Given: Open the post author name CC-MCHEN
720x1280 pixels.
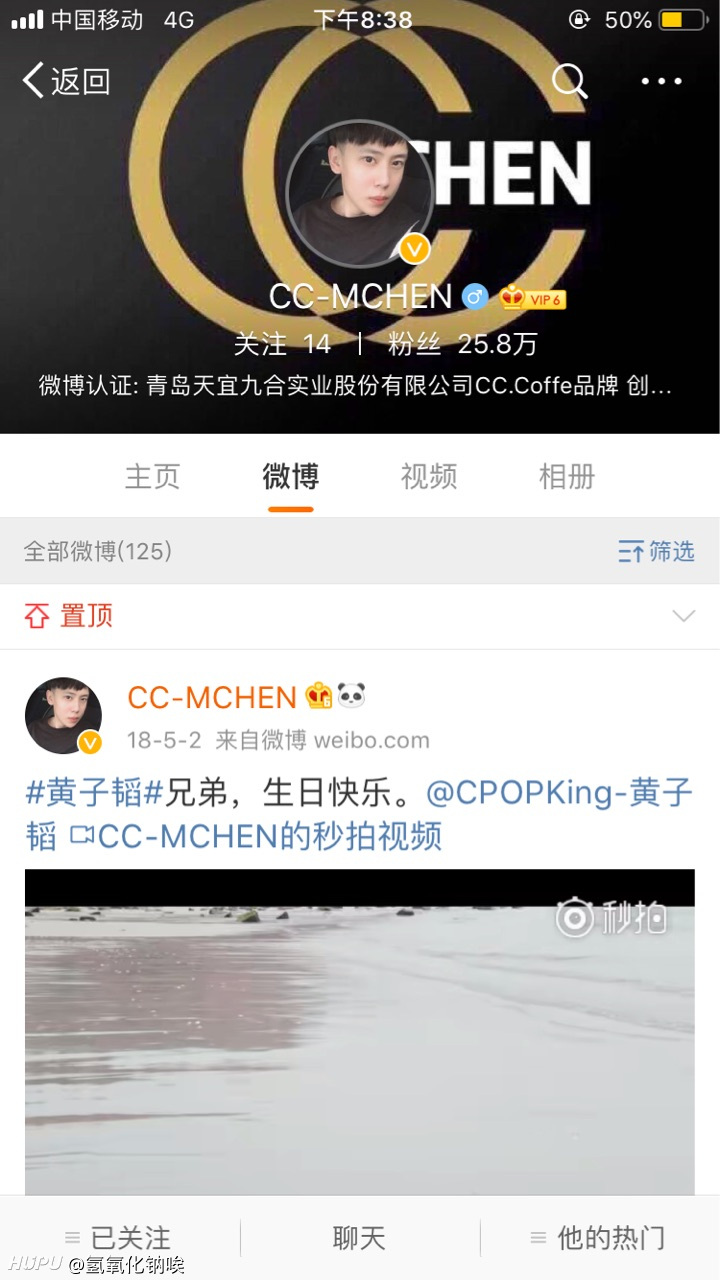Looking at the screenshot, I should (x=212, y=697).
